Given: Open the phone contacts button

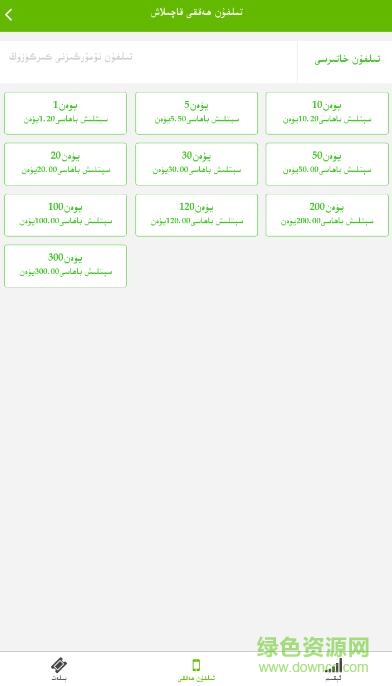Looking at the screenshot, I should tap(345, 61).
